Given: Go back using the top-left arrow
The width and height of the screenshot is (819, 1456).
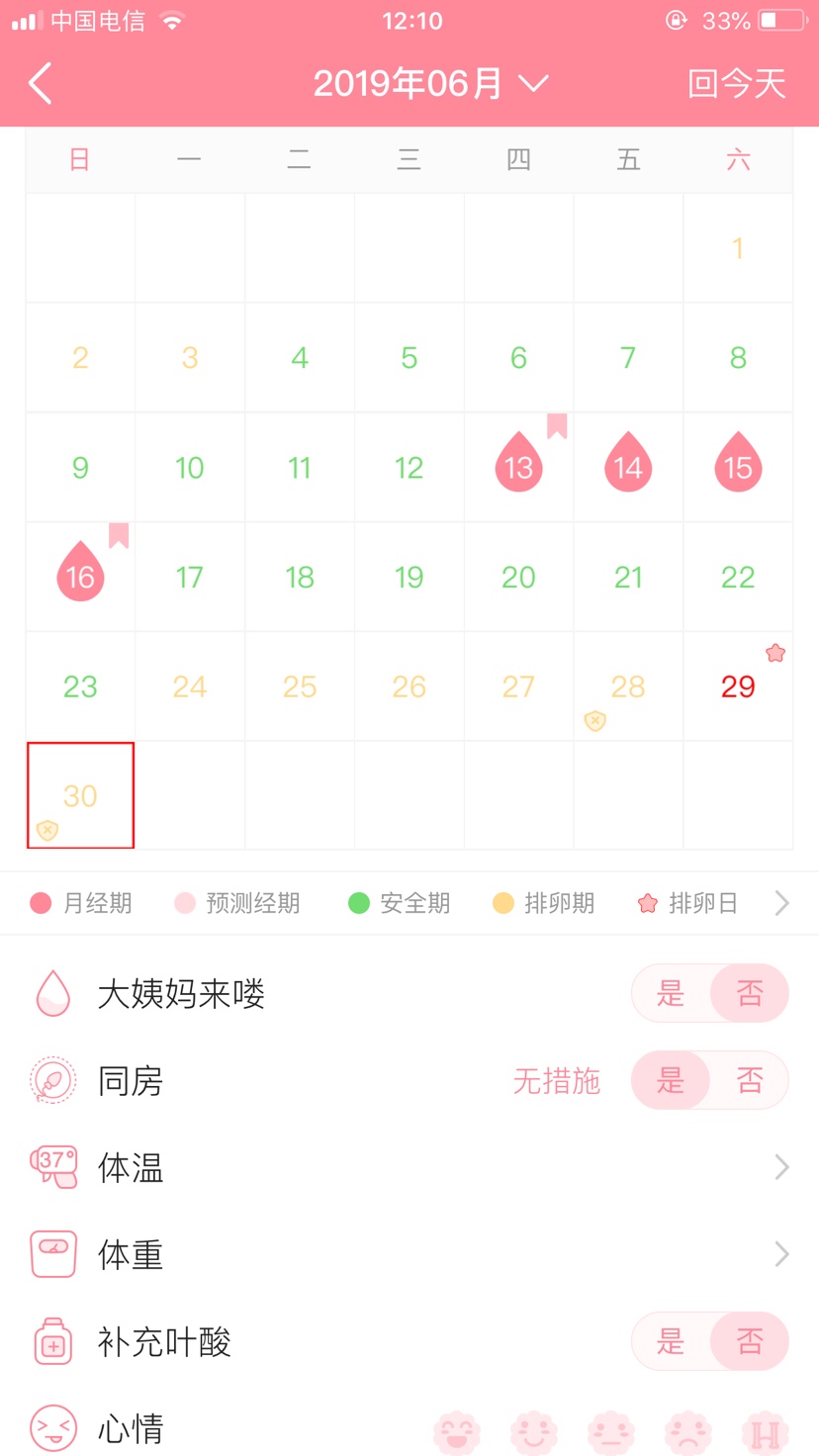Looking at the screenshot, I should tap(41, 84).
